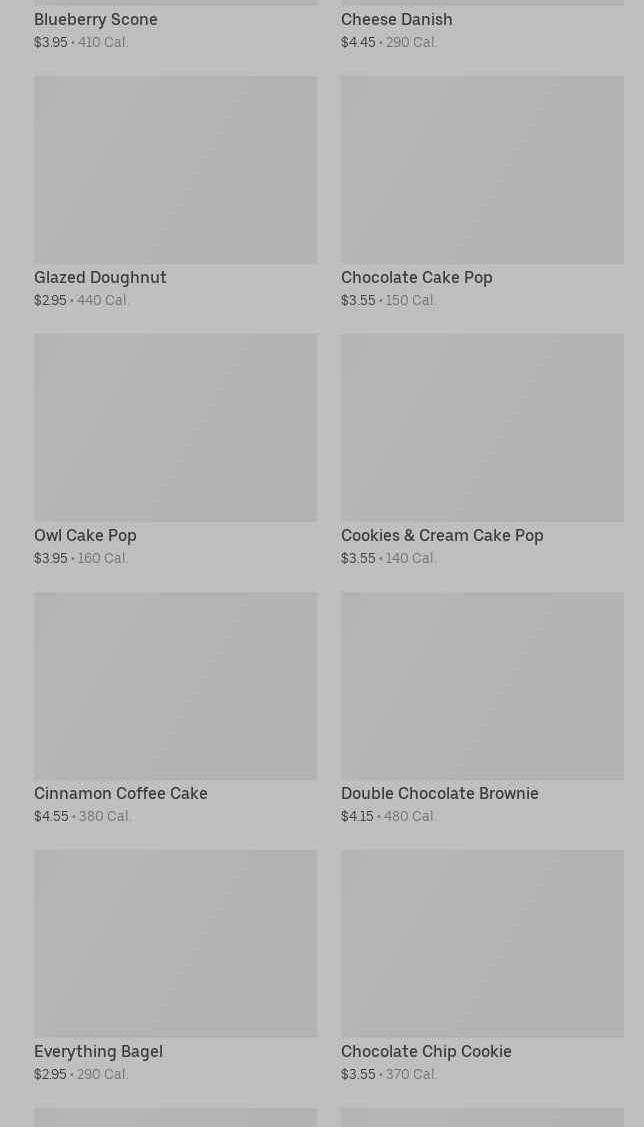The width and height of the screenshot is (644, 1127).
Task: Open the Chocolate Chip Cookie card
Action: coord(482,967)
